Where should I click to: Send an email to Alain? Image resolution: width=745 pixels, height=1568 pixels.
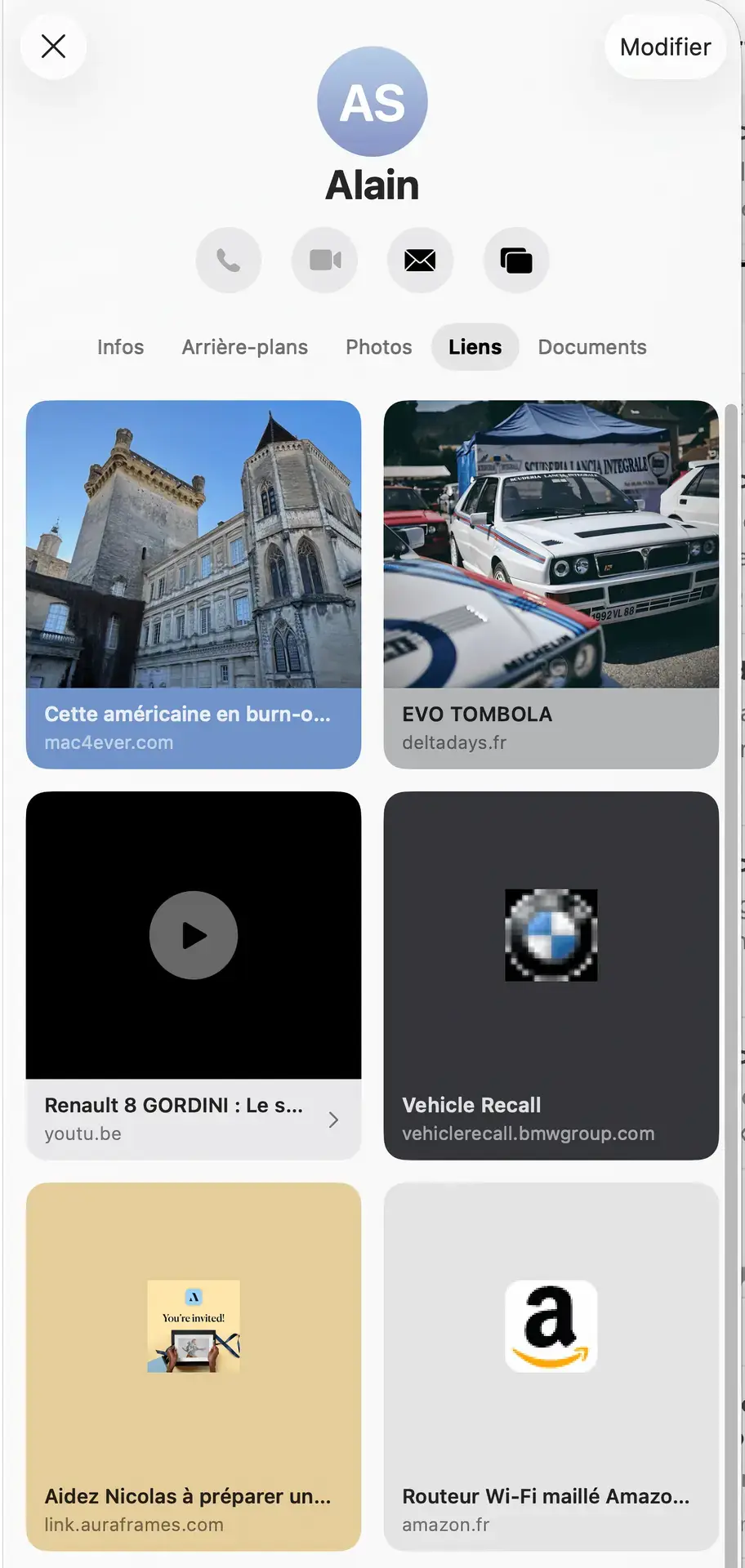tap(420, 260)
